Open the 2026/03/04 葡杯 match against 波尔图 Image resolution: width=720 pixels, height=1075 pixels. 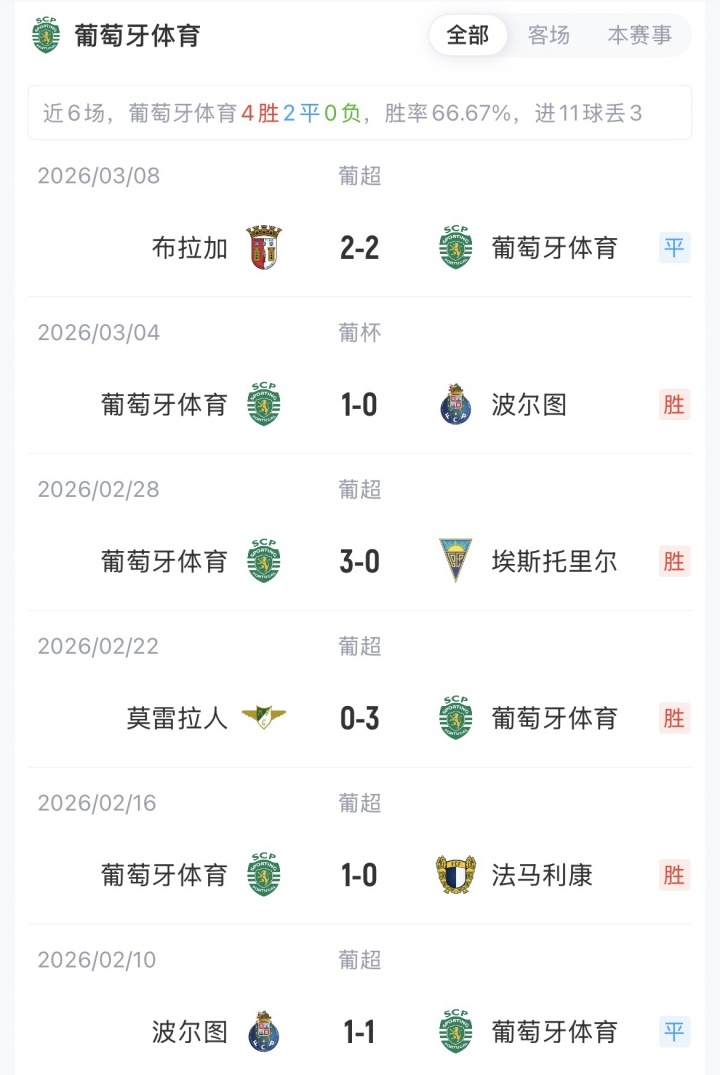coord(359,405)
